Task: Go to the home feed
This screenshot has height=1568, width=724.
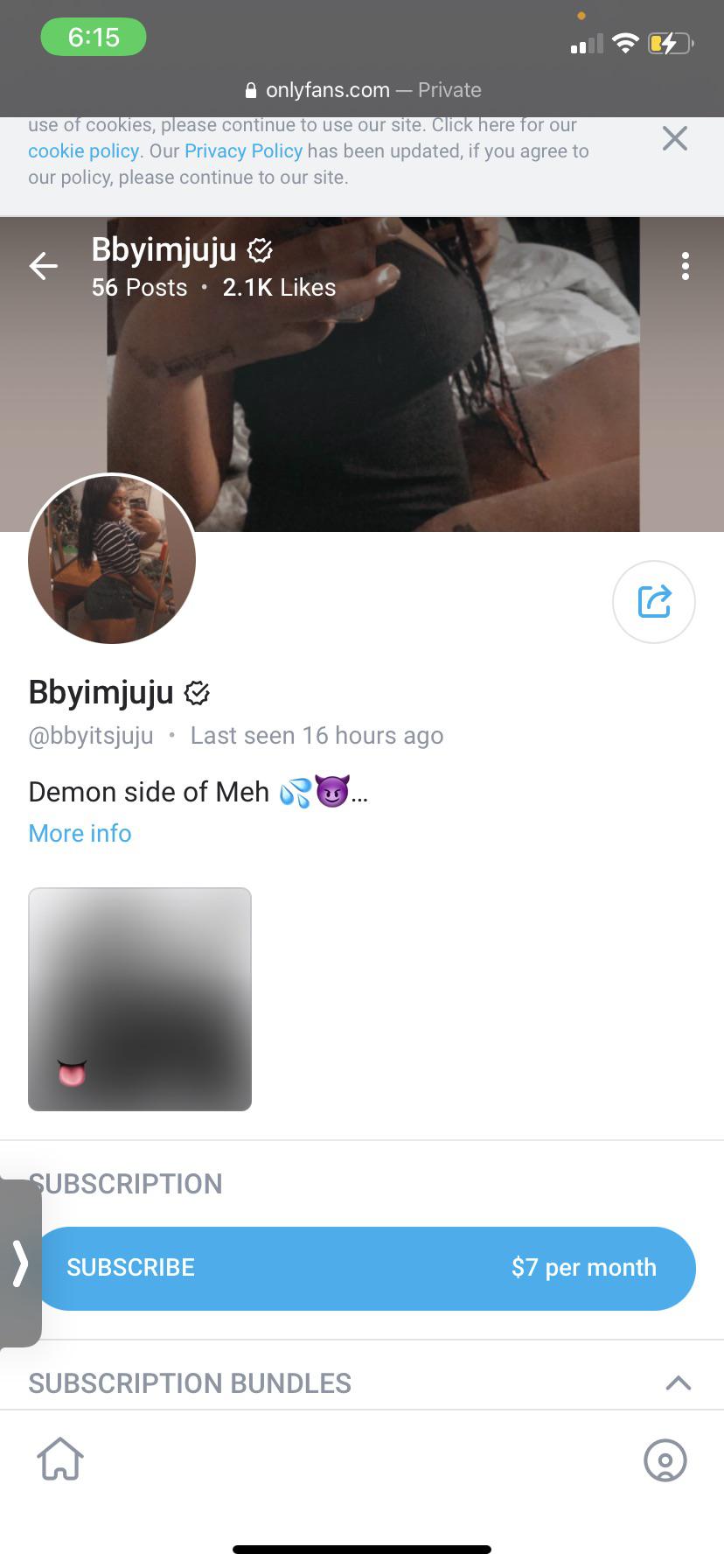Action: 60,1459
